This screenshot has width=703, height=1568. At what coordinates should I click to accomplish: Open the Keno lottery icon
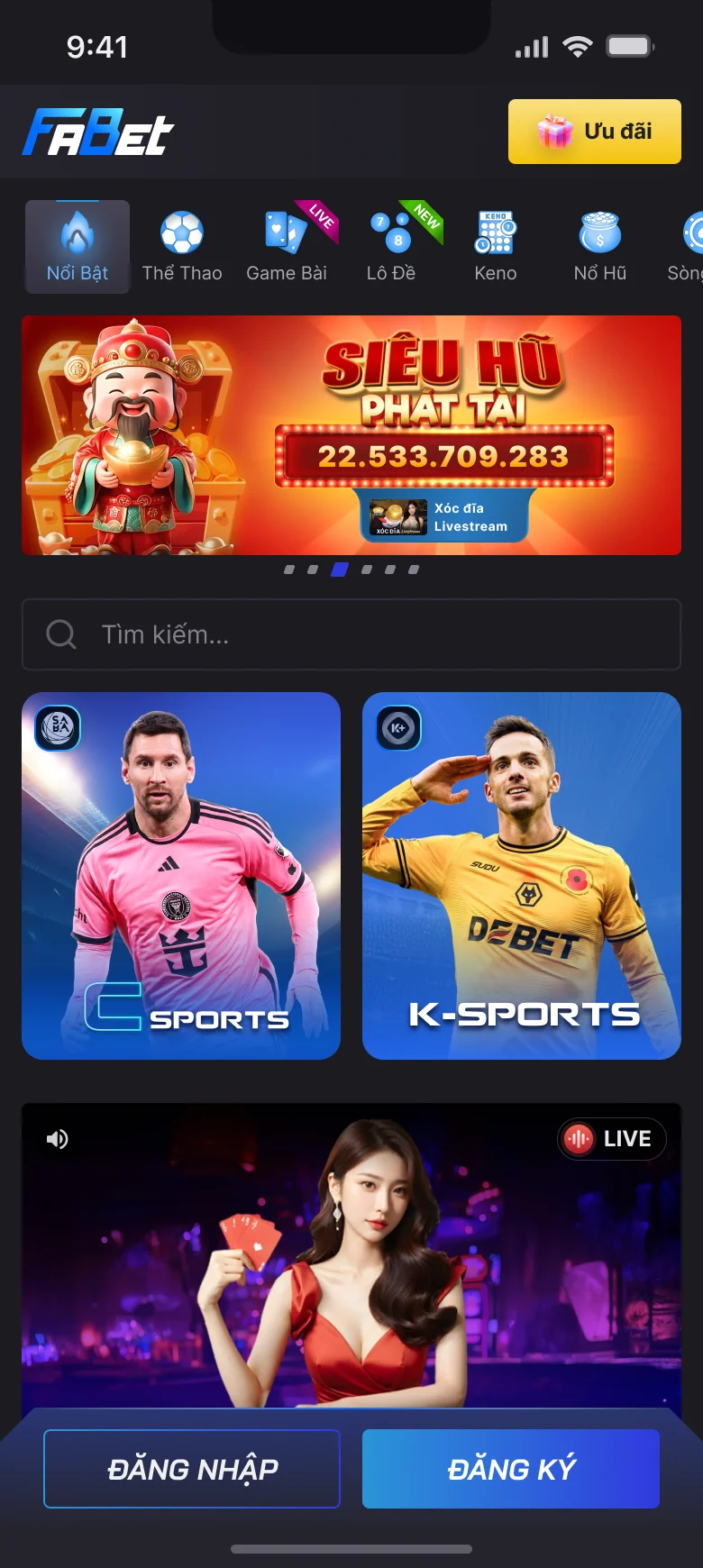(x=494, y=230)
